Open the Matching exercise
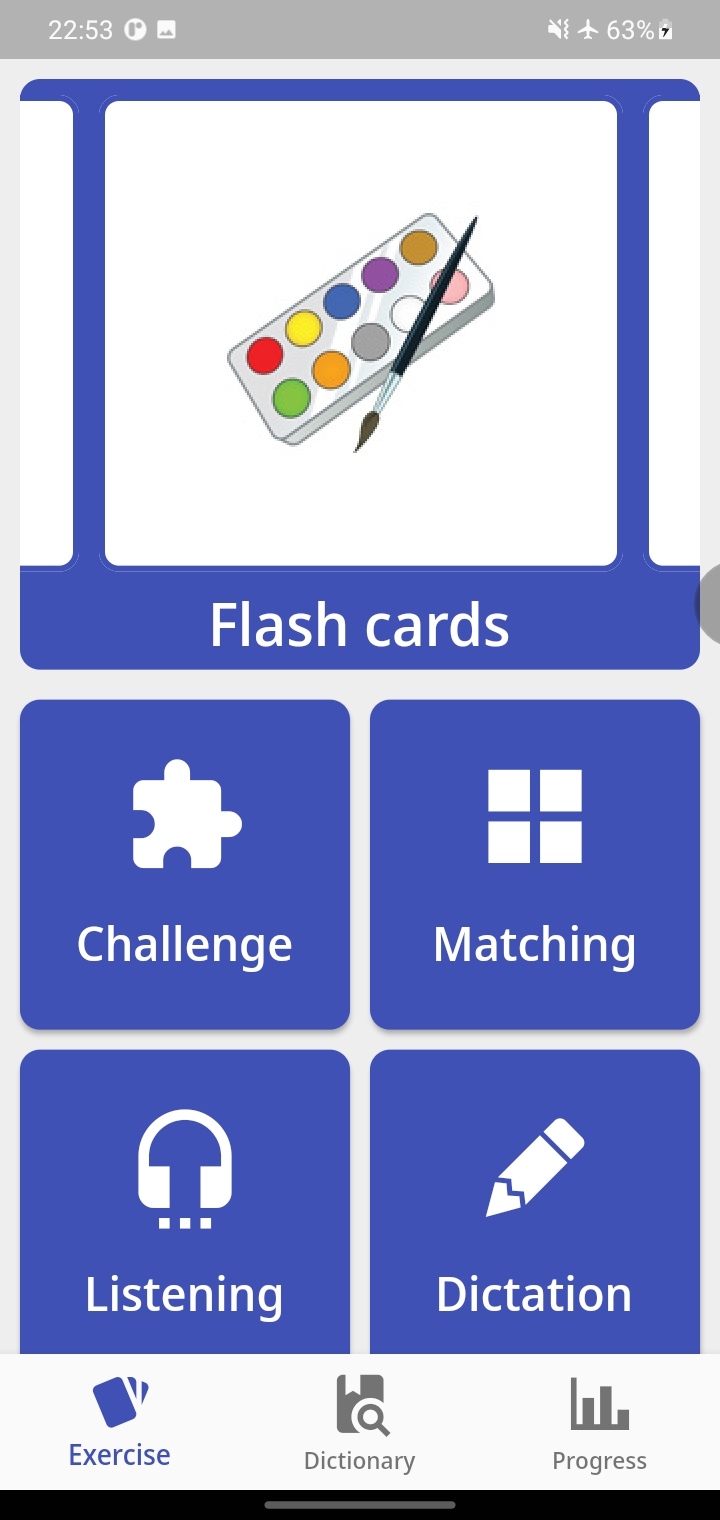This screenshot has height=1520, width=720. (x=535, y=864)
